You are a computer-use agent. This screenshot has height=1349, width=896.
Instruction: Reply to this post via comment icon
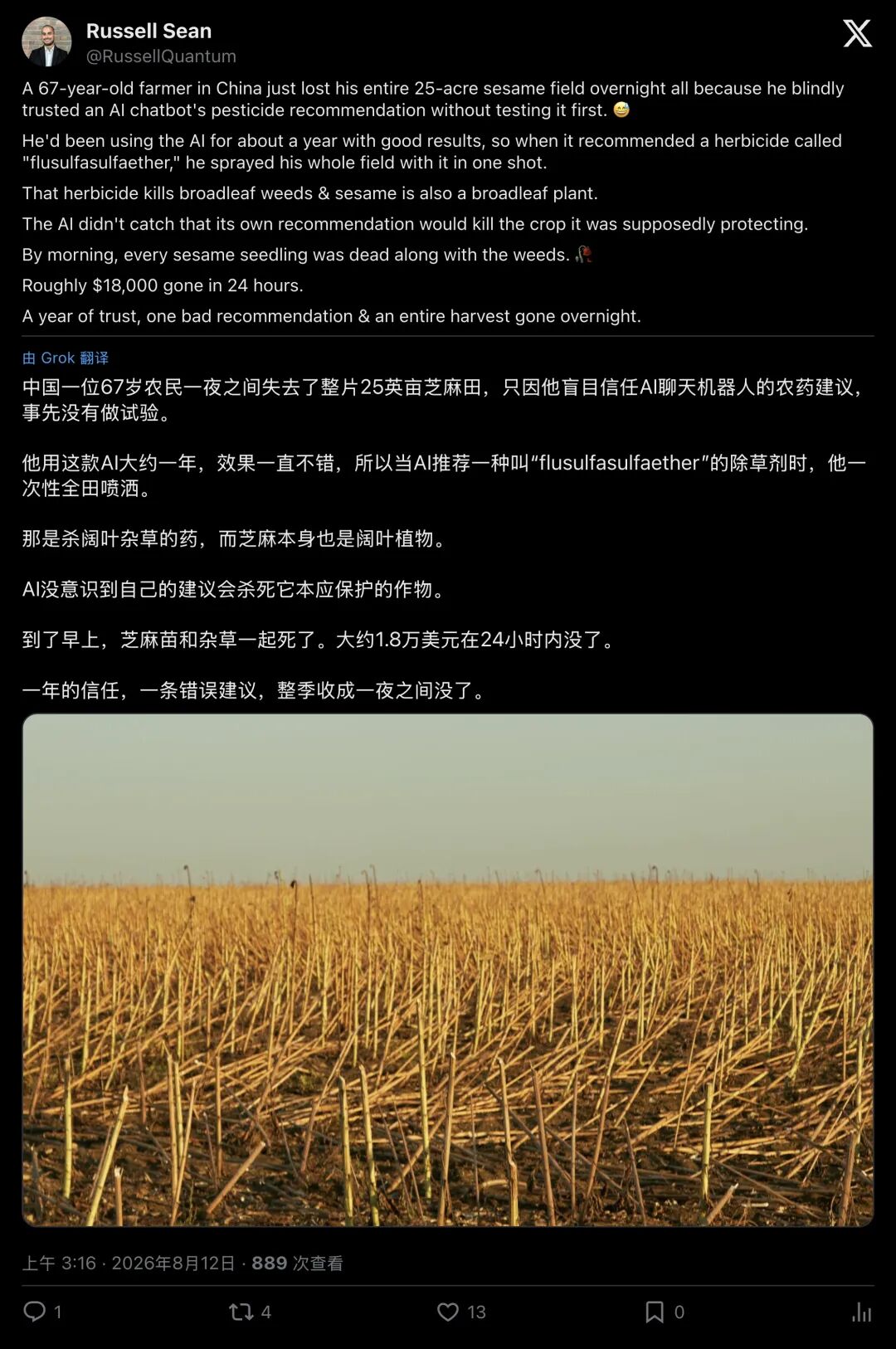(x=34, y=1312)
